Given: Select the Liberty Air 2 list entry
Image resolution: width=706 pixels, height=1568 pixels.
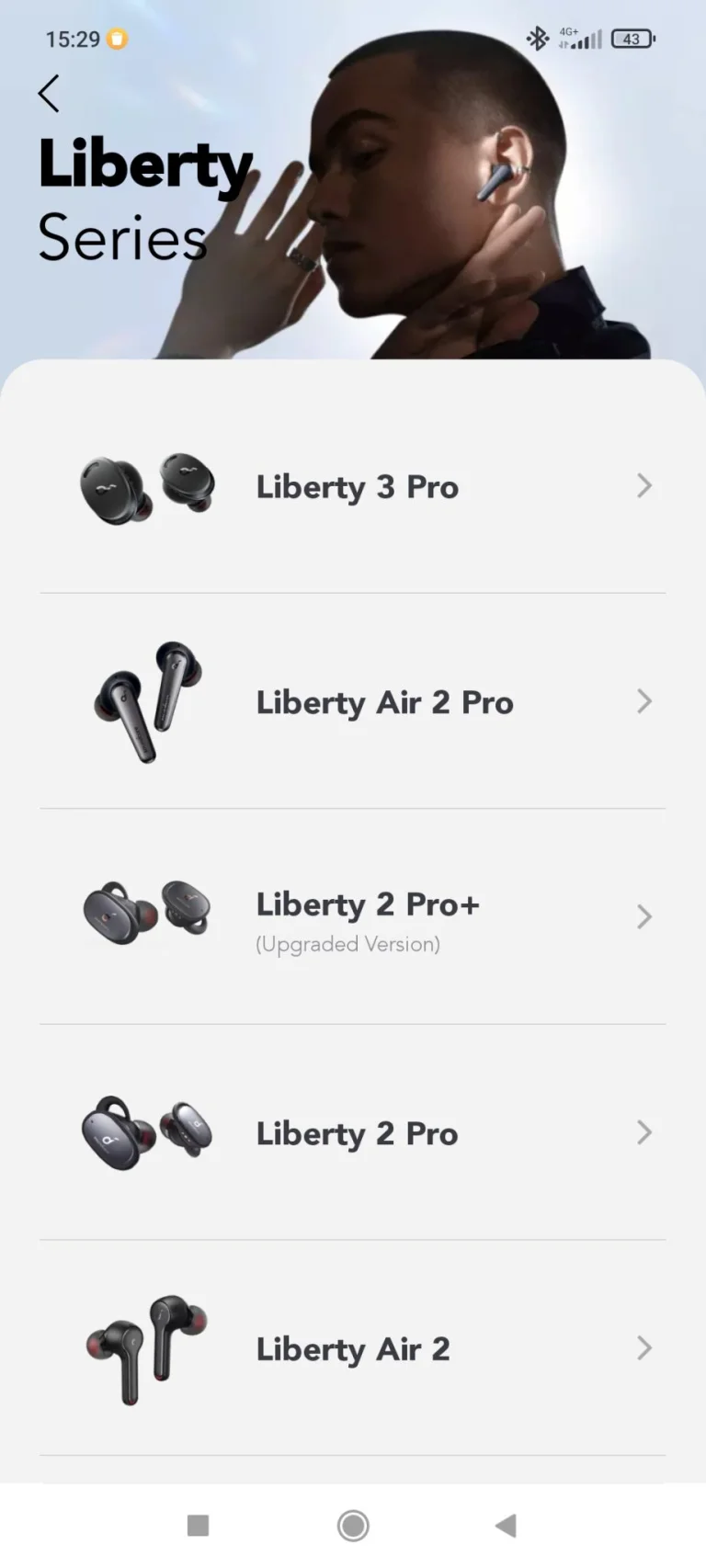Looking at the screenshot, I should [353, 1348].
